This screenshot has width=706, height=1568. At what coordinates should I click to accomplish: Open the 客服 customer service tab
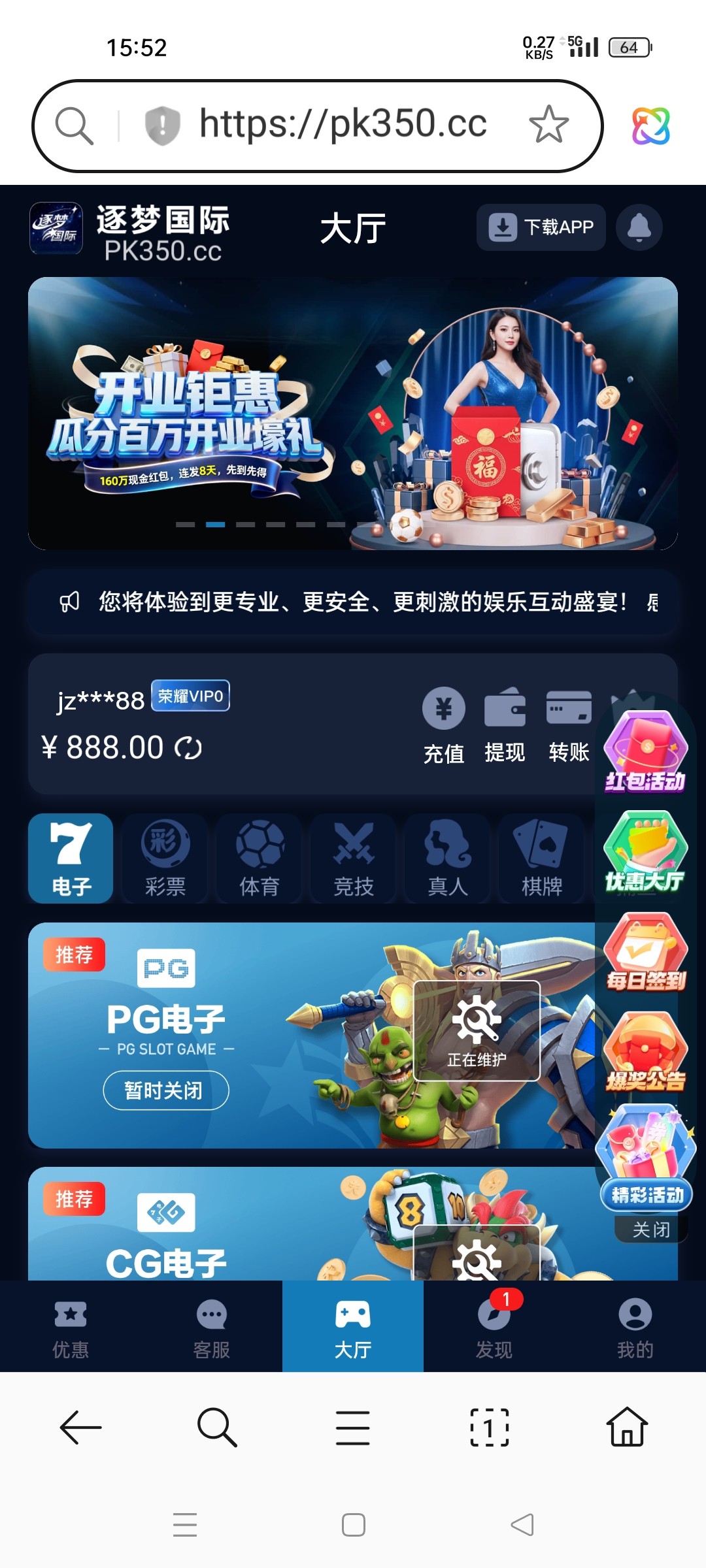[211, 1326]
